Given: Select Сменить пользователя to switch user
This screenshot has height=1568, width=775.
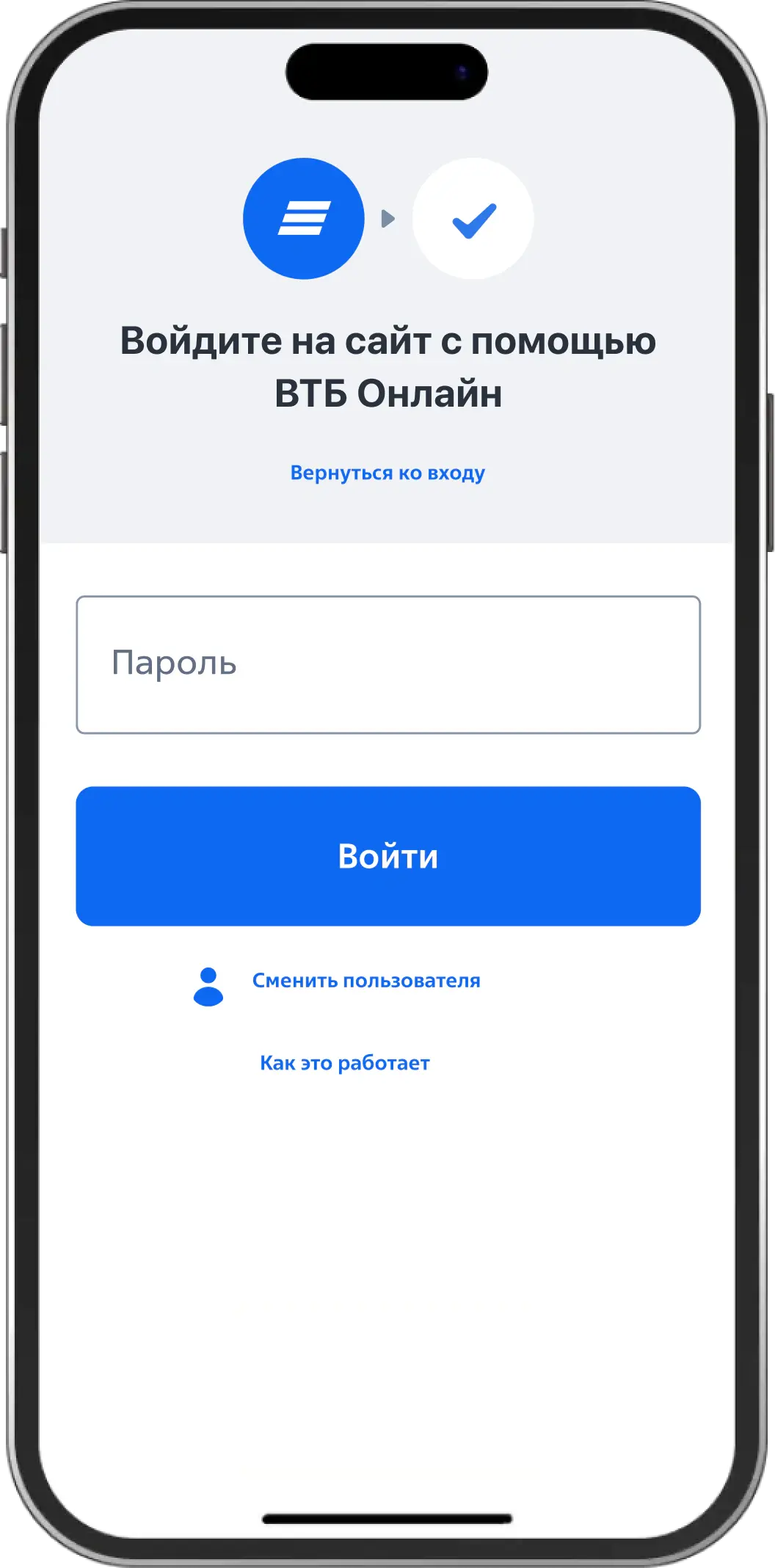Looking at the screenshot, I should pos(365,981).
